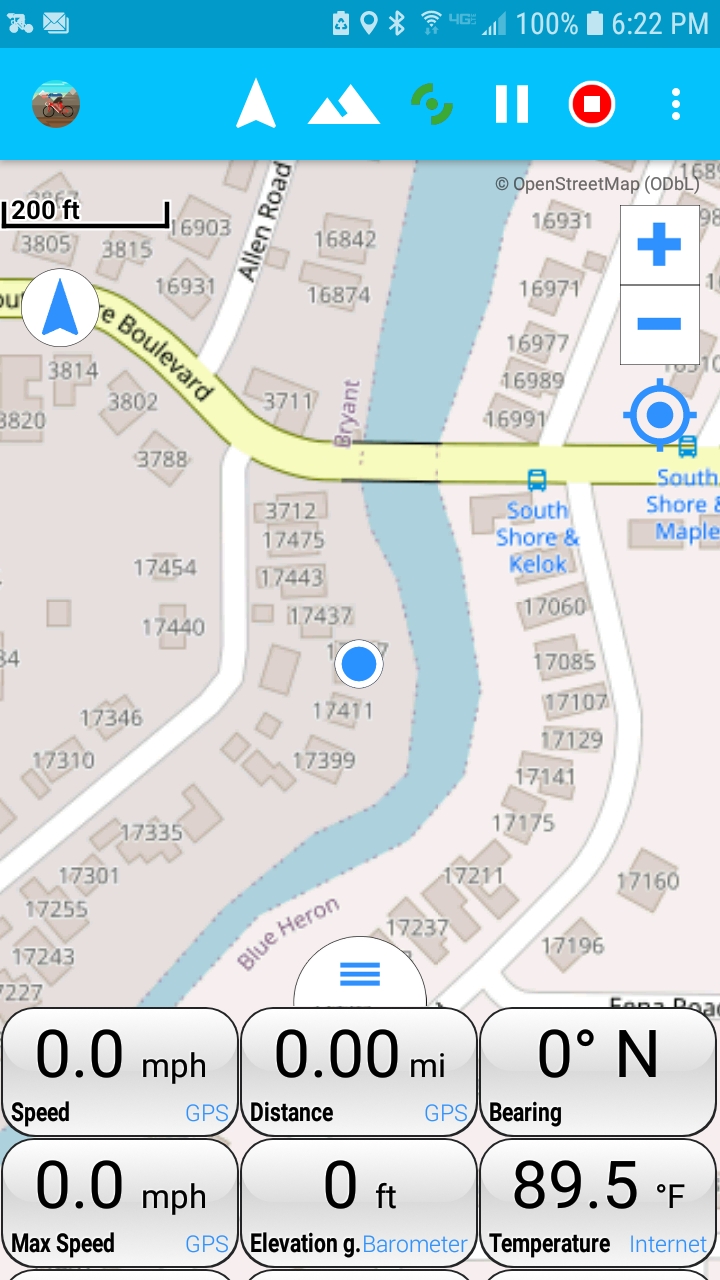Tap the navigation arrow in toolbar

(x=256, y=104)
